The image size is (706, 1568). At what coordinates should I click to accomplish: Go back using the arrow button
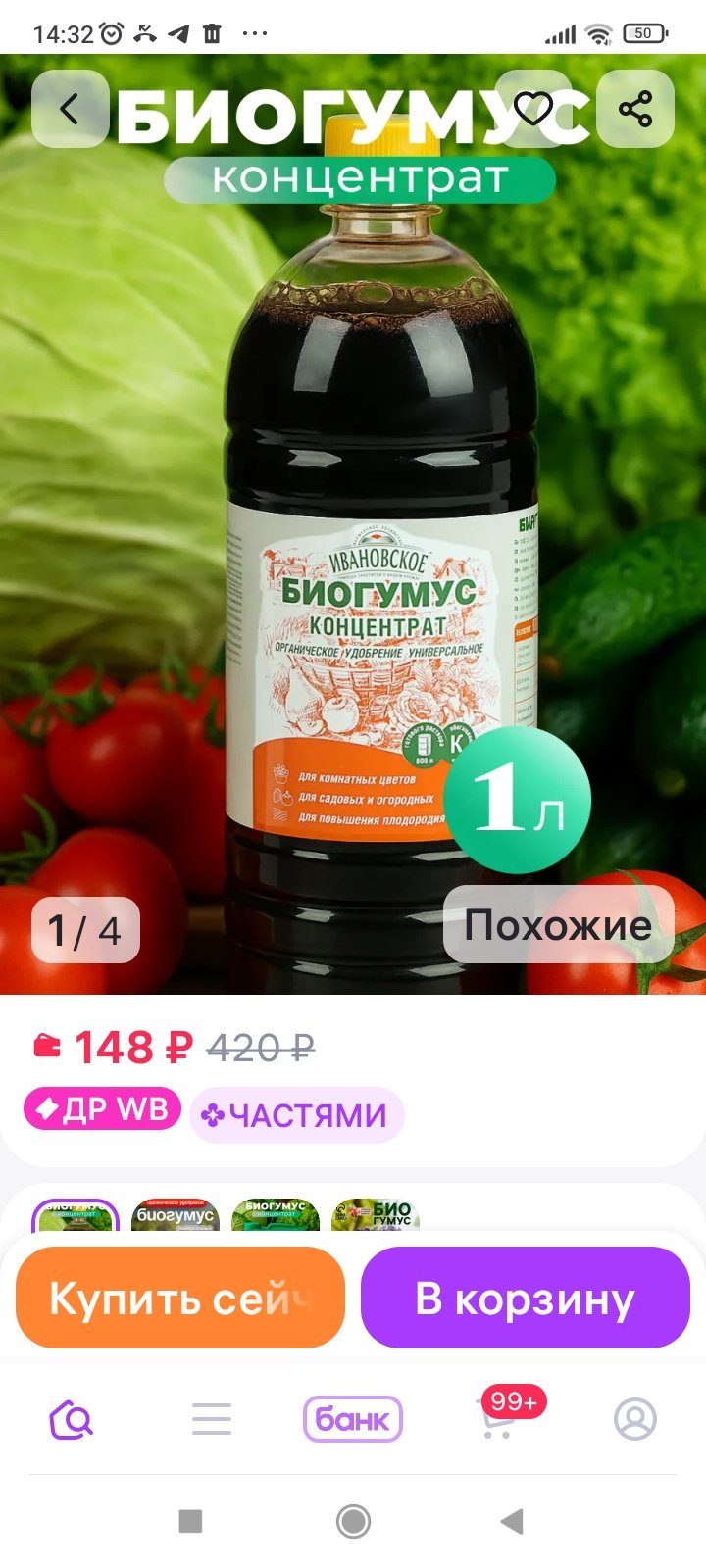point(70,109)
